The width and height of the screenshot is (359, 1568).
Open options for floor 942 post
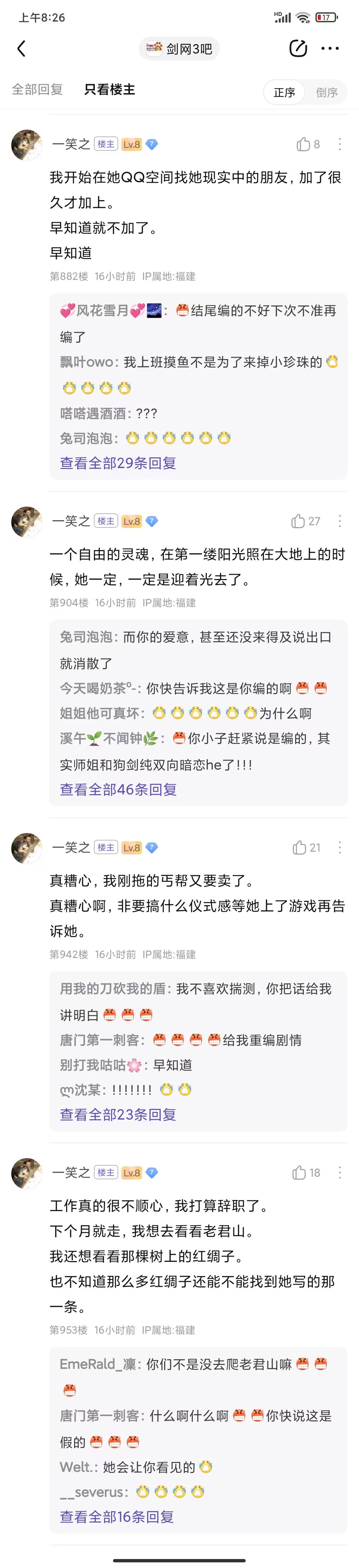[x=339, y=847]
